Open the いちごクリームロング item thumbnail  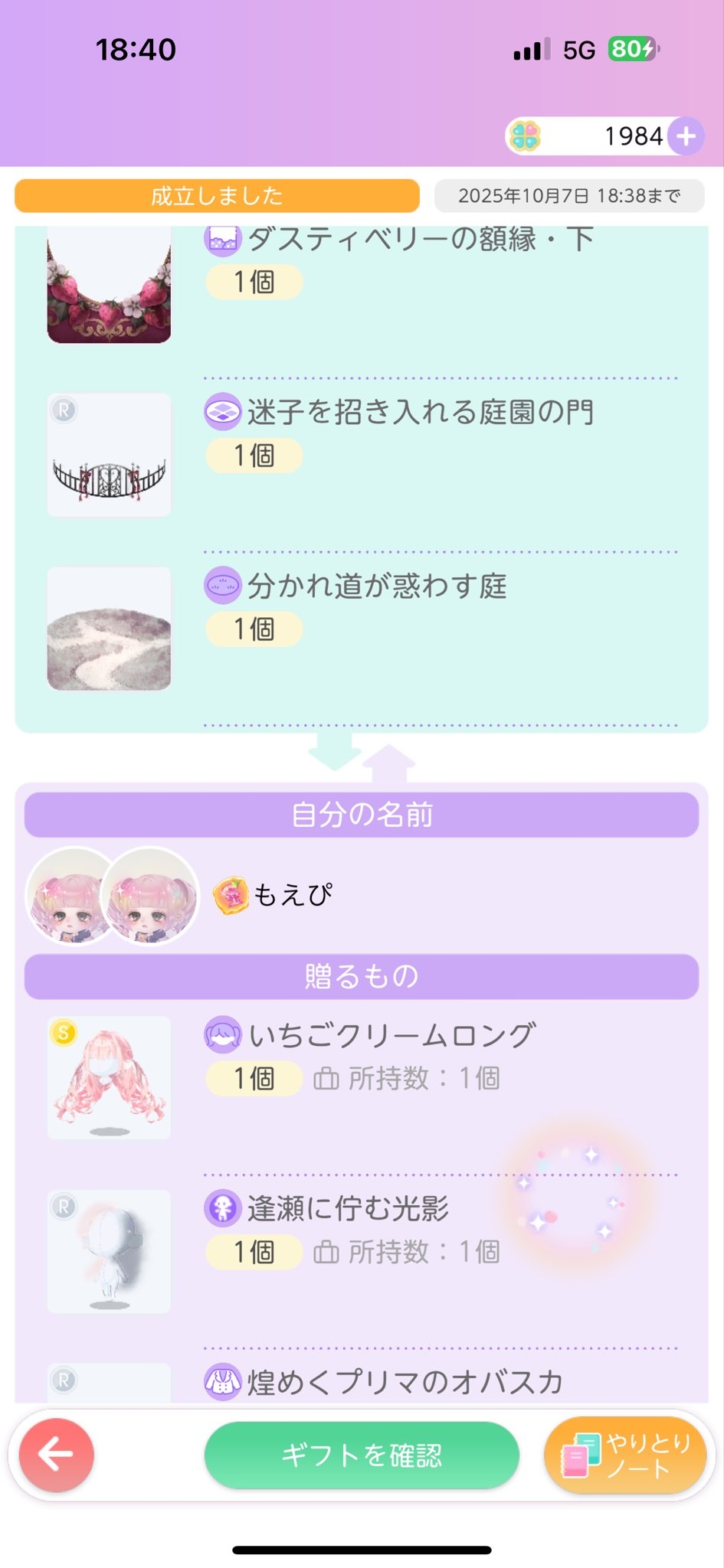(x=109, y=1078)
